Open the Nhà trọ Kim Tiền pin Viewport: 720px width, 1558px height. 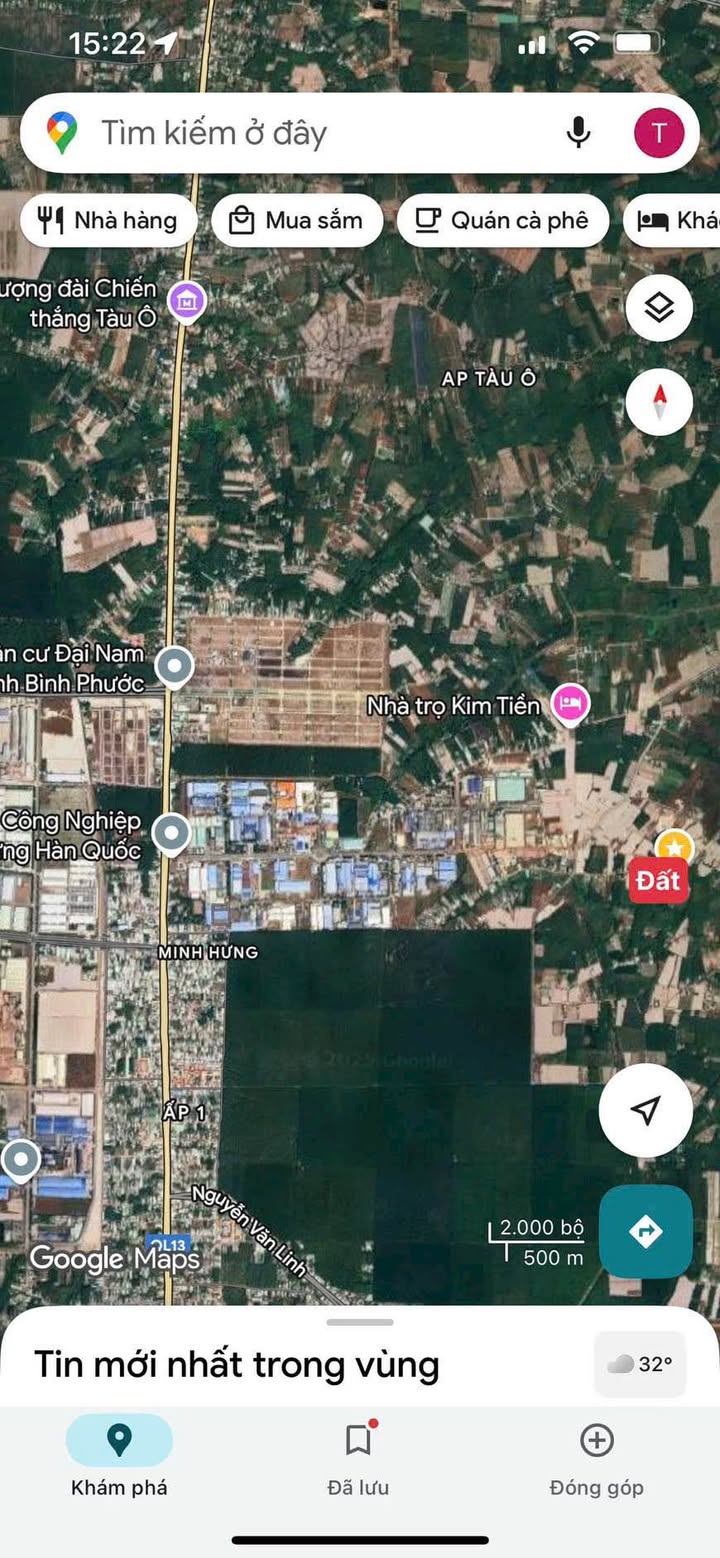[x=570, y=703]
